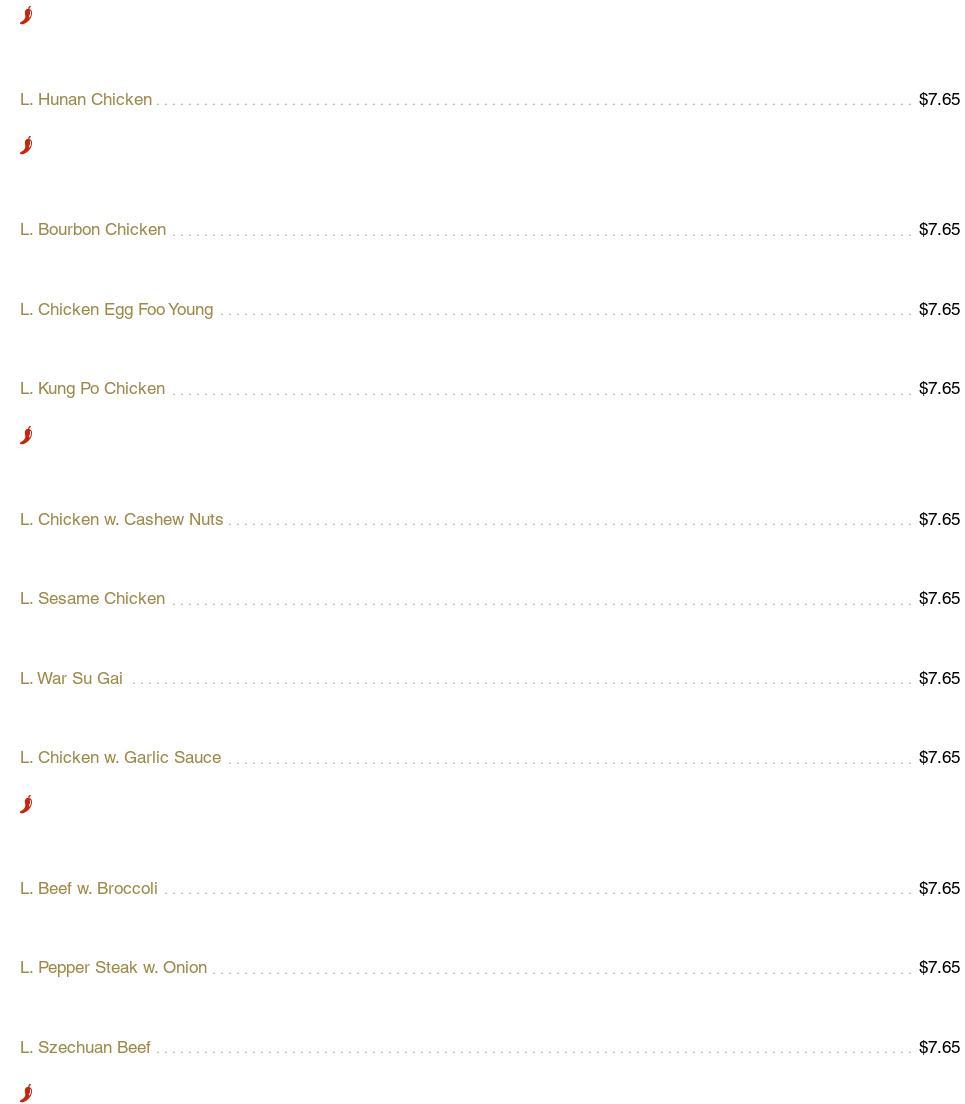Viewport: 965px width, 1104px height.
Task: Choose L. Chicken w. Garlic Sauce
Action: [x=120, y=758]
